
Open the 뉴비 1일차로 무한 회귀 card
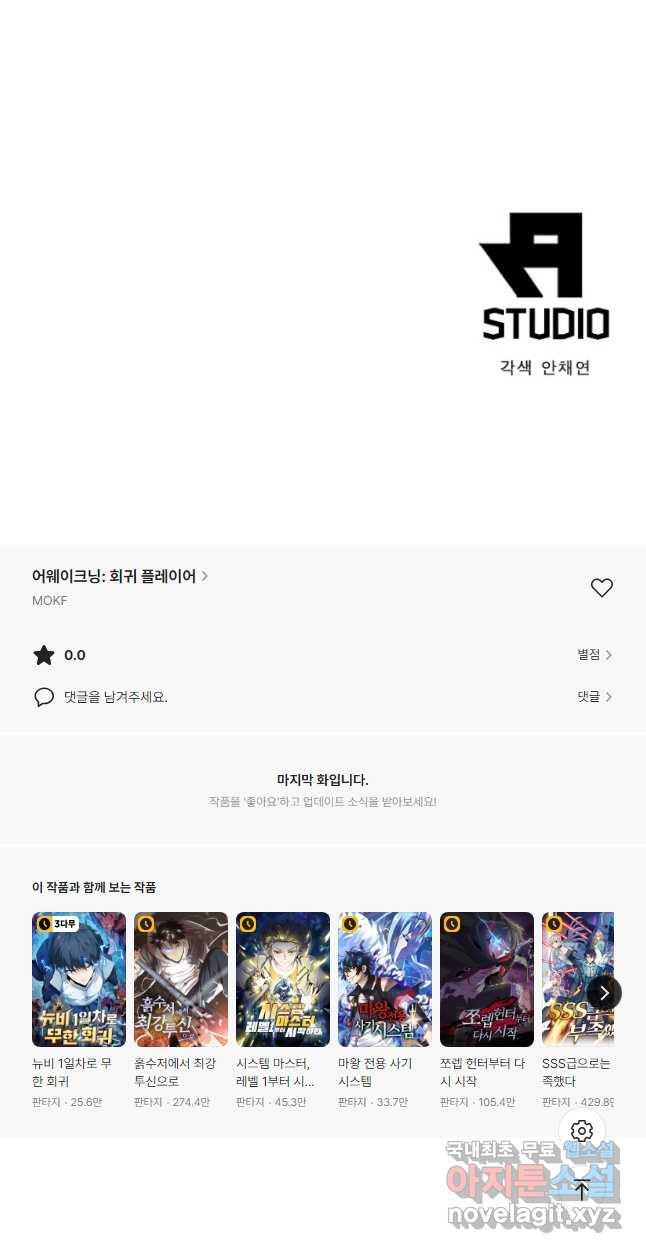(x=79, y=1011)
